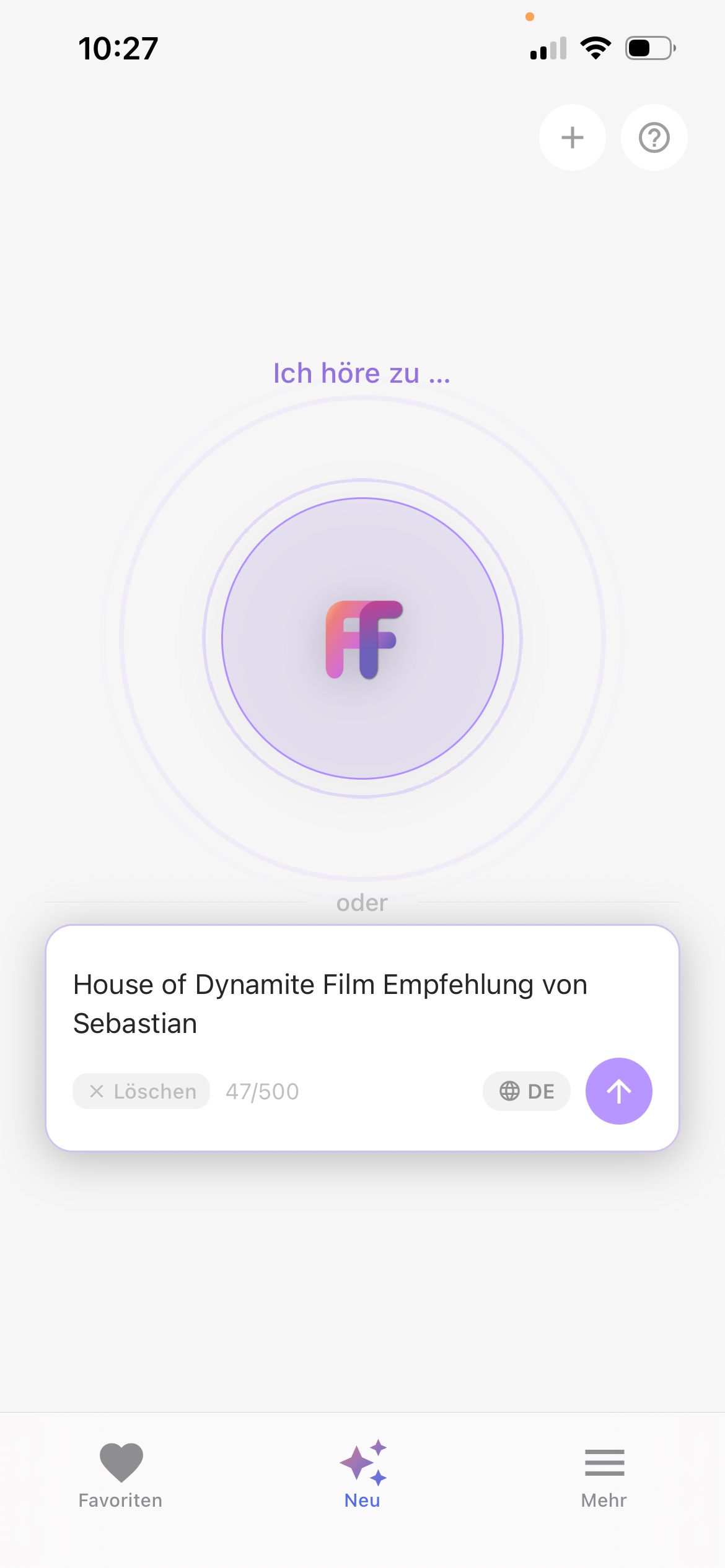Tap the plus icon to start something new
Viewport: 725px width, 1568px height.
click(572, 137)
